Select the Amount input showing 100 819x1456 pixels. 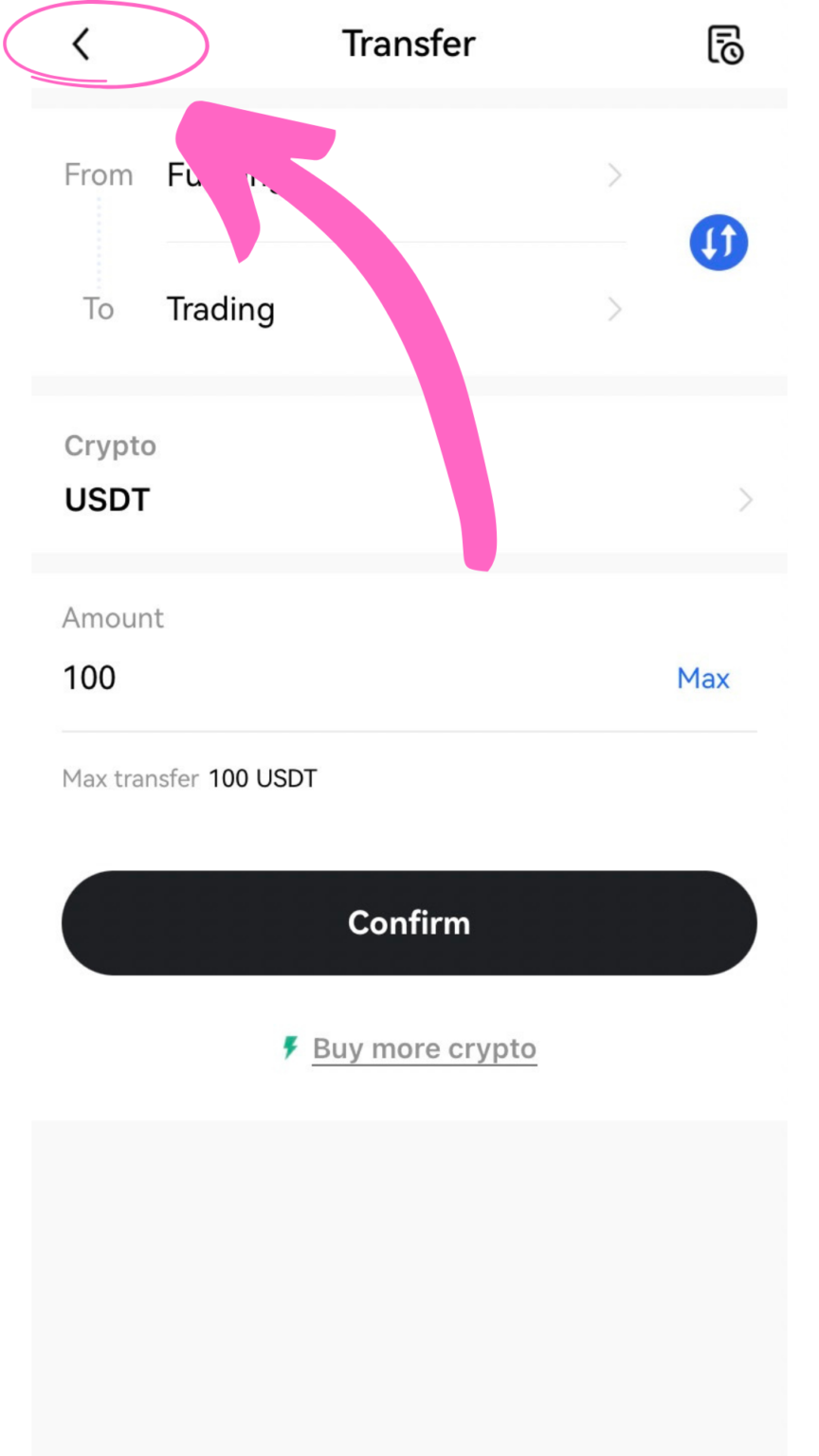coord(89,678)
